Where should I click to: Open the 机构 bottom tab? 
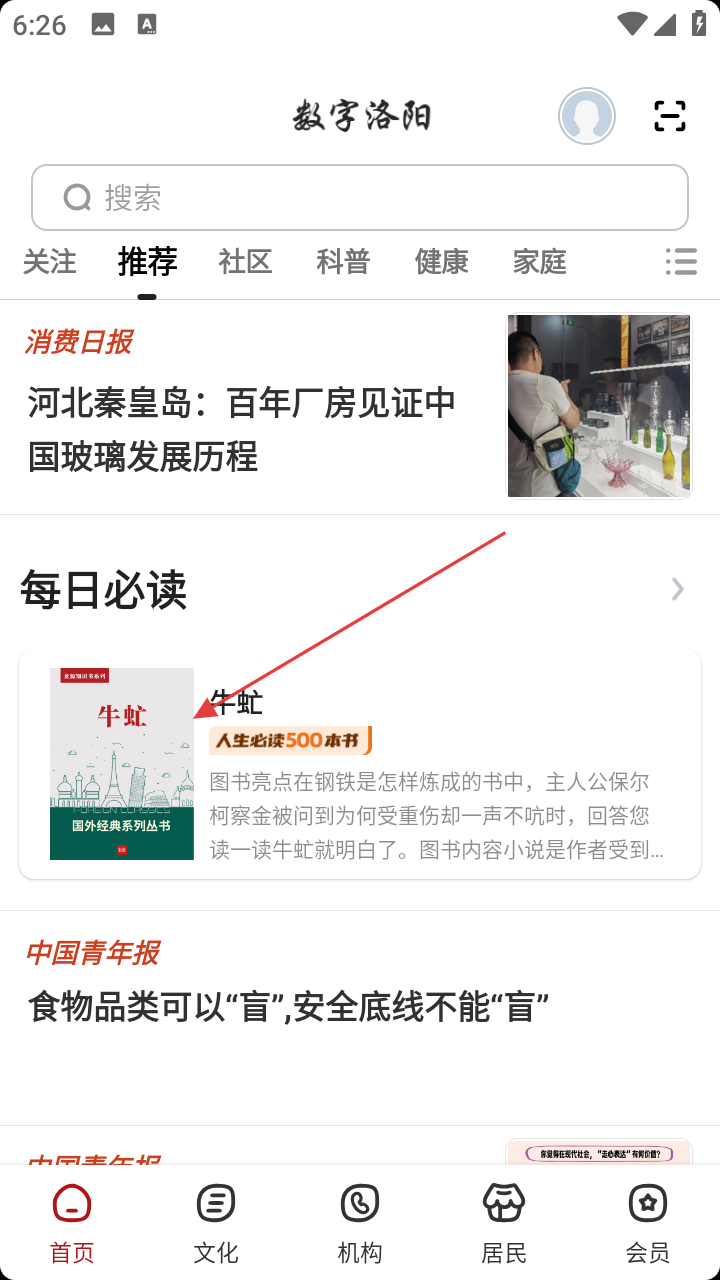pos(360,1222)
